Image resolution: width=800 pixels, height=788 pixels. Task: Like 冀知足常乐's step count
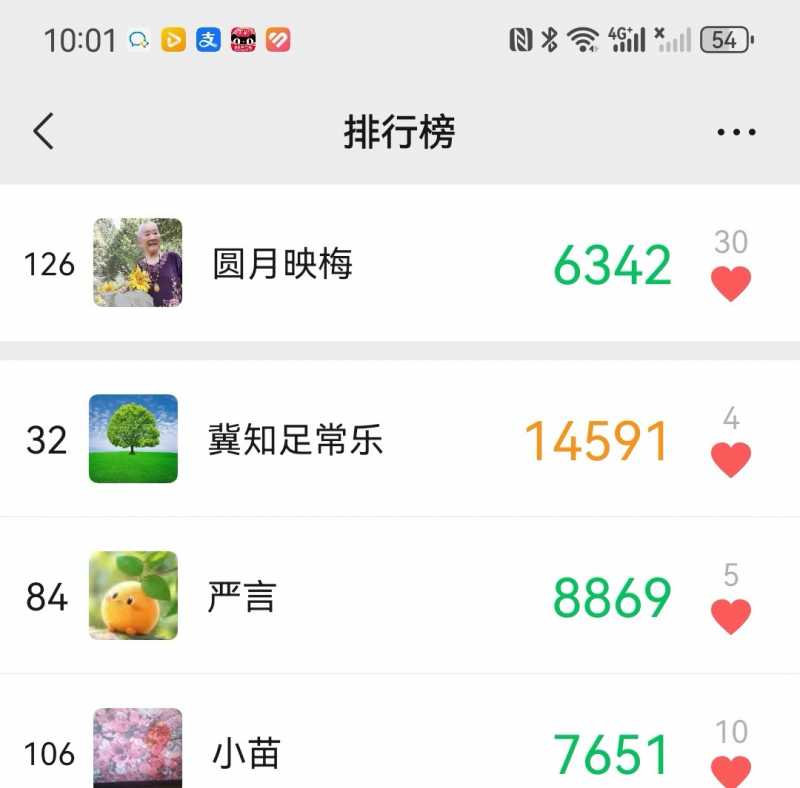tap(731, 460)
